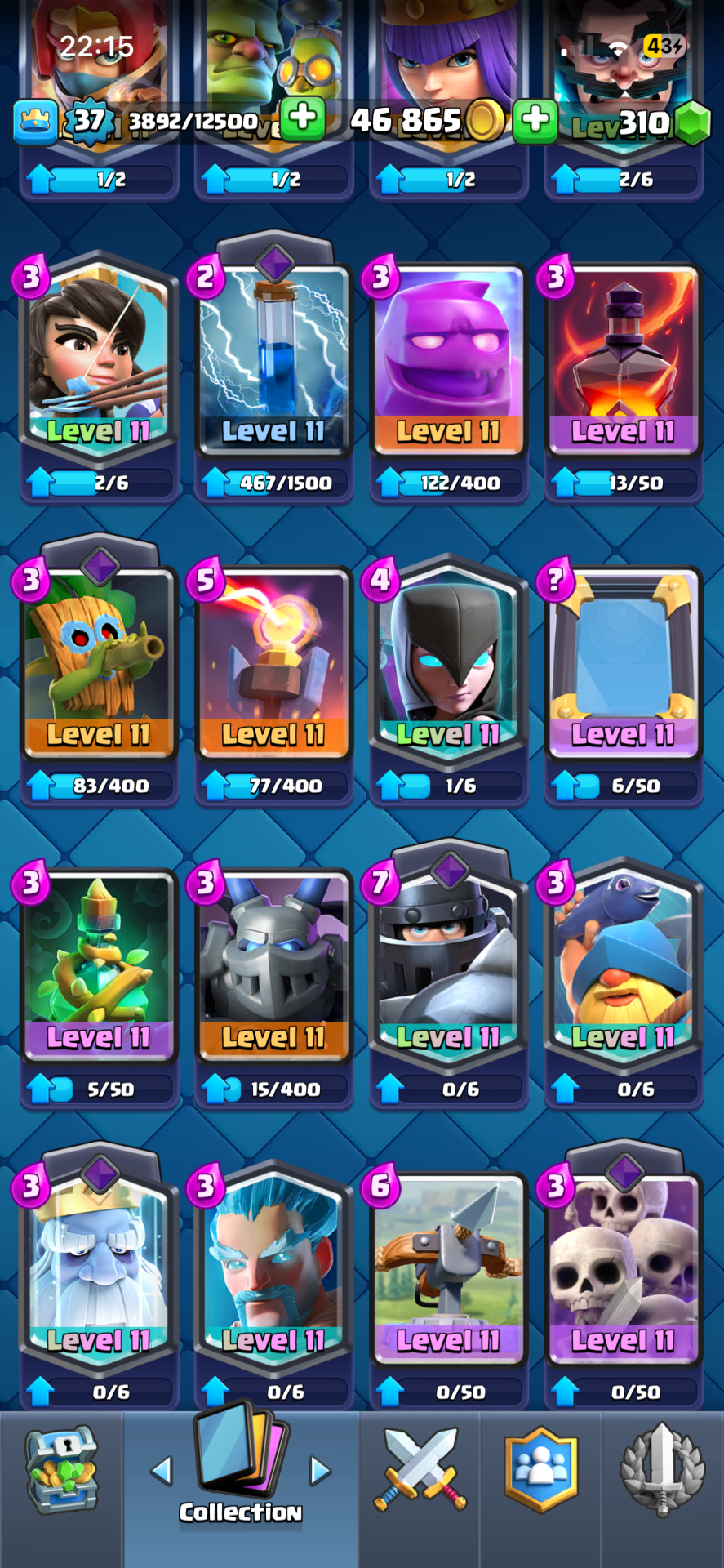Tap the right arrow beside Collection
The width and height of the screenshot is (724, 1568).
point(320,1471)
